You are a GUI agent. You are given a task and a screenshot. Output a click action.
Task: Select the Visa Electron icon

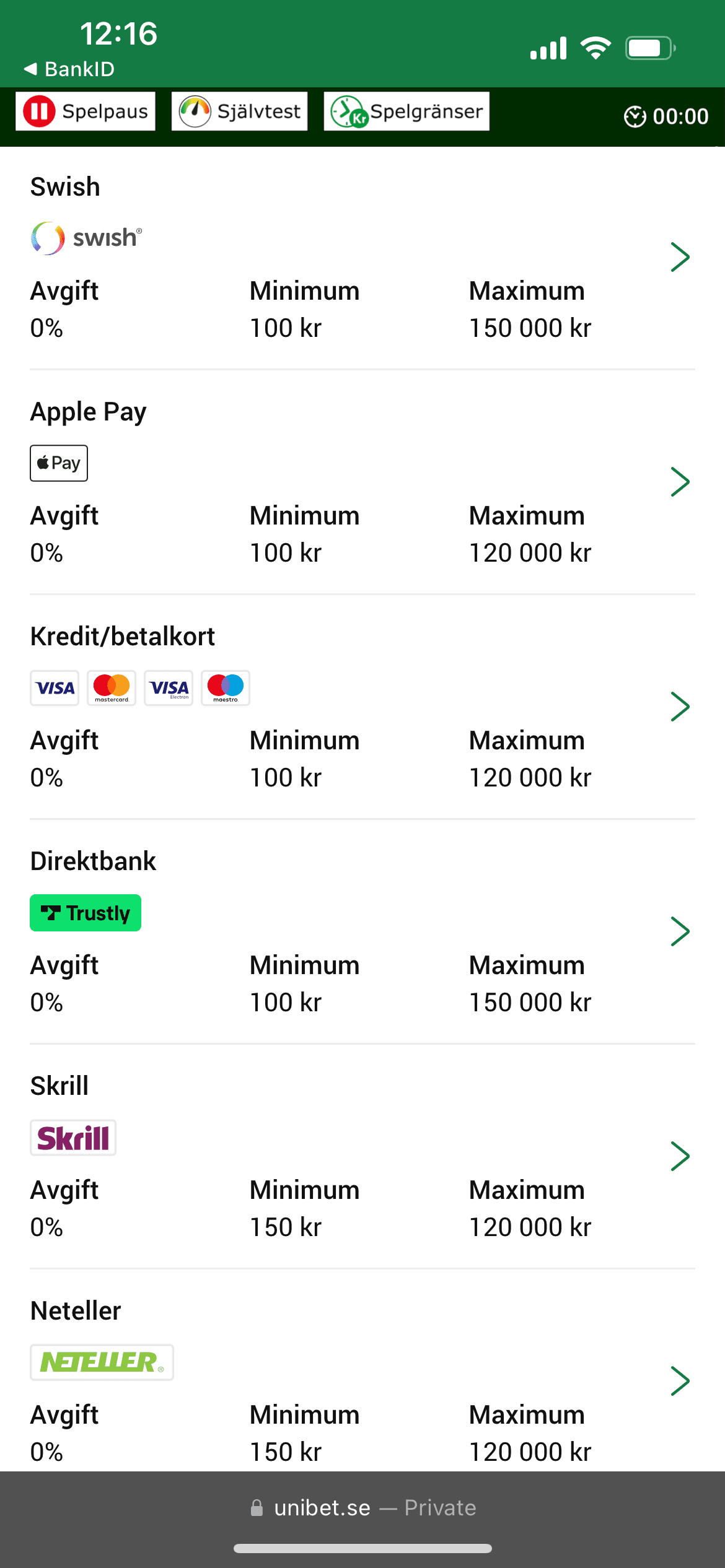[168, 687]
